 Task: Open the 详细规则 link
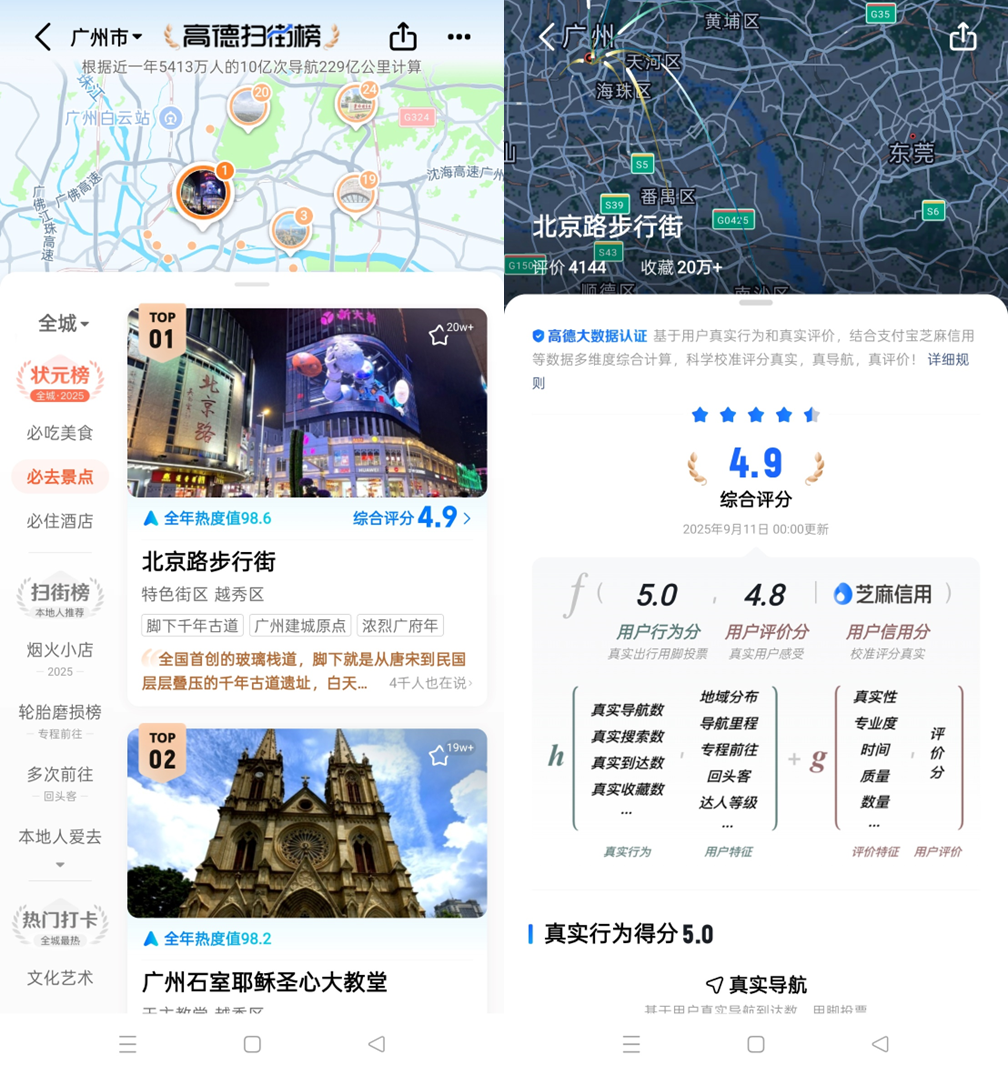pyautogui.click(x=947, y=360)
